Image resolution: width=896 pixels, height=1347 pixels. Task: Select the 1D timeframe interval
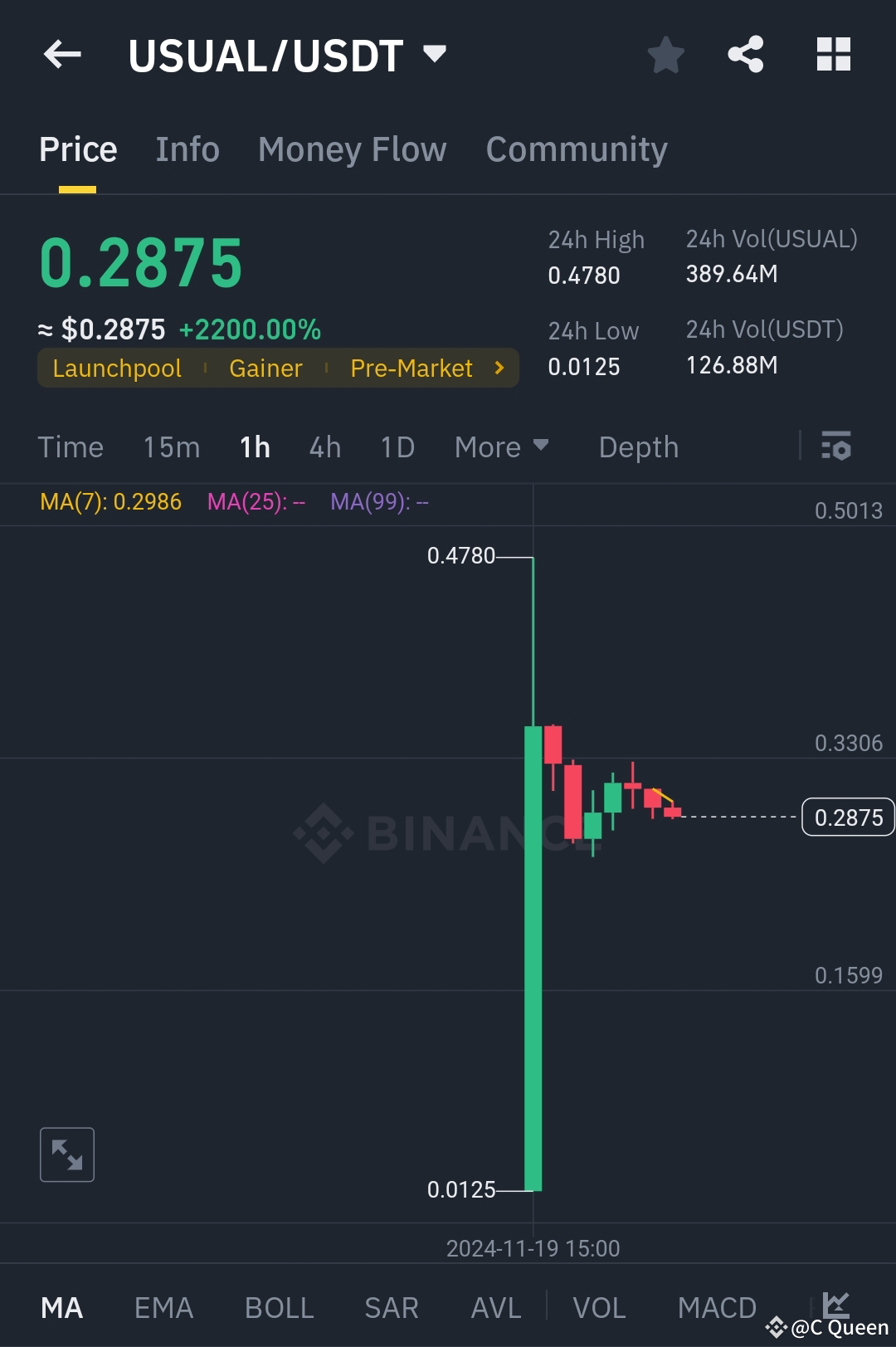(397, 447)
